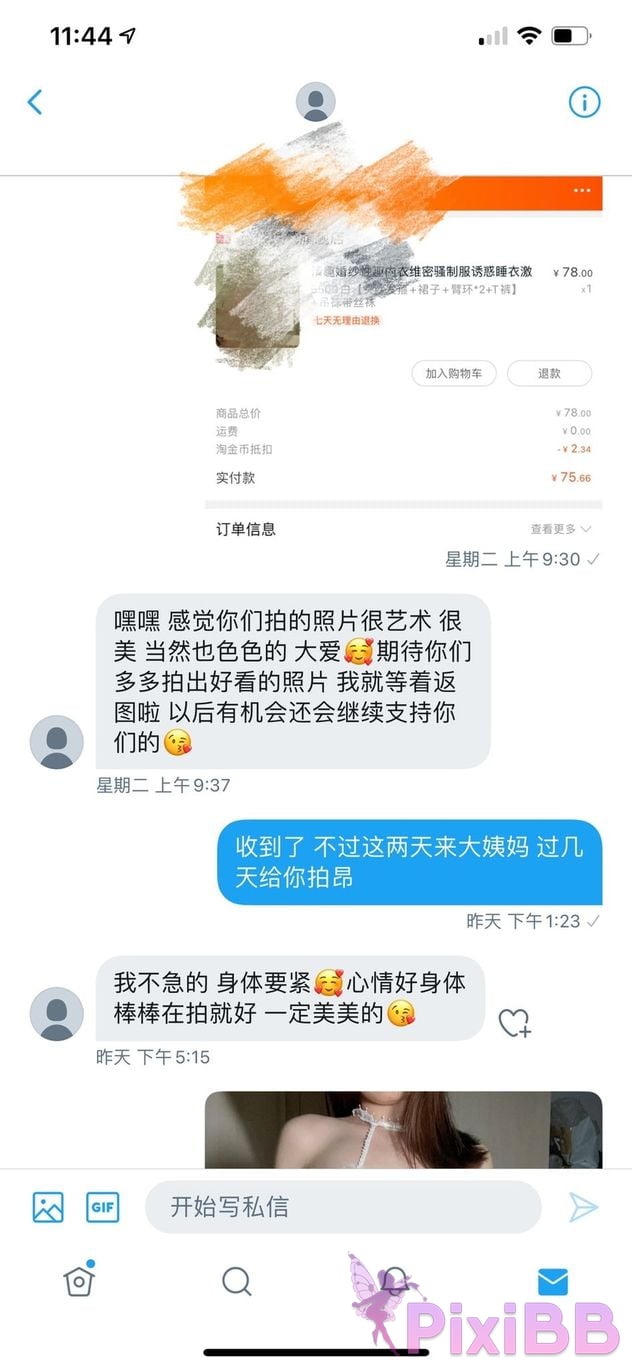Switch to the Home tab
Viewport: 632px width, 1368px height.
coord(79,1281)
